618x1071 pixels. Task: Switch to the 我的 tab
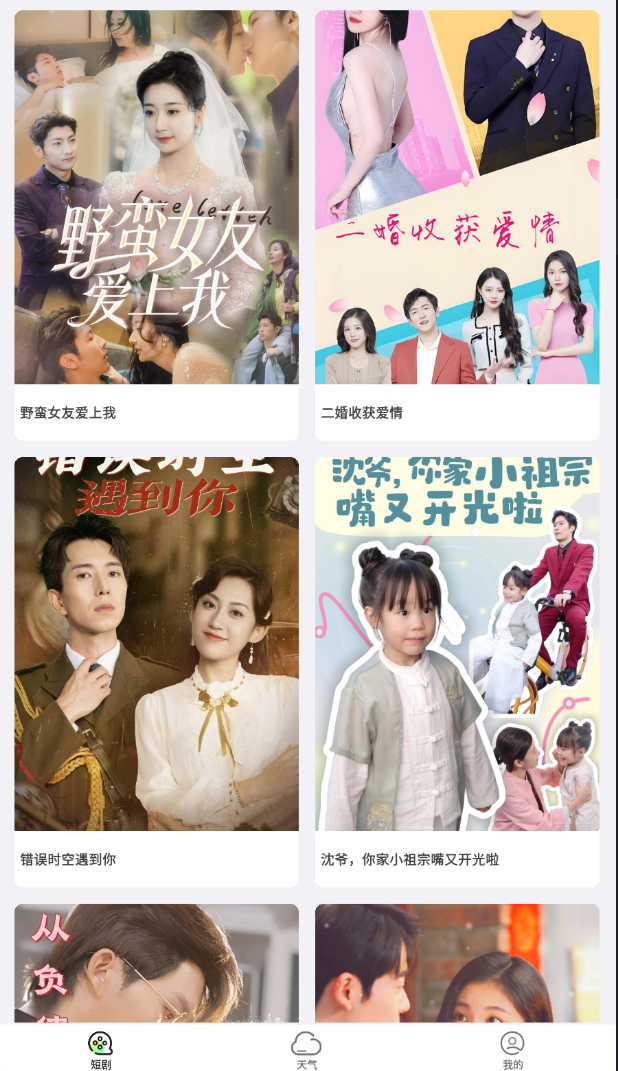pos(512,1049)
